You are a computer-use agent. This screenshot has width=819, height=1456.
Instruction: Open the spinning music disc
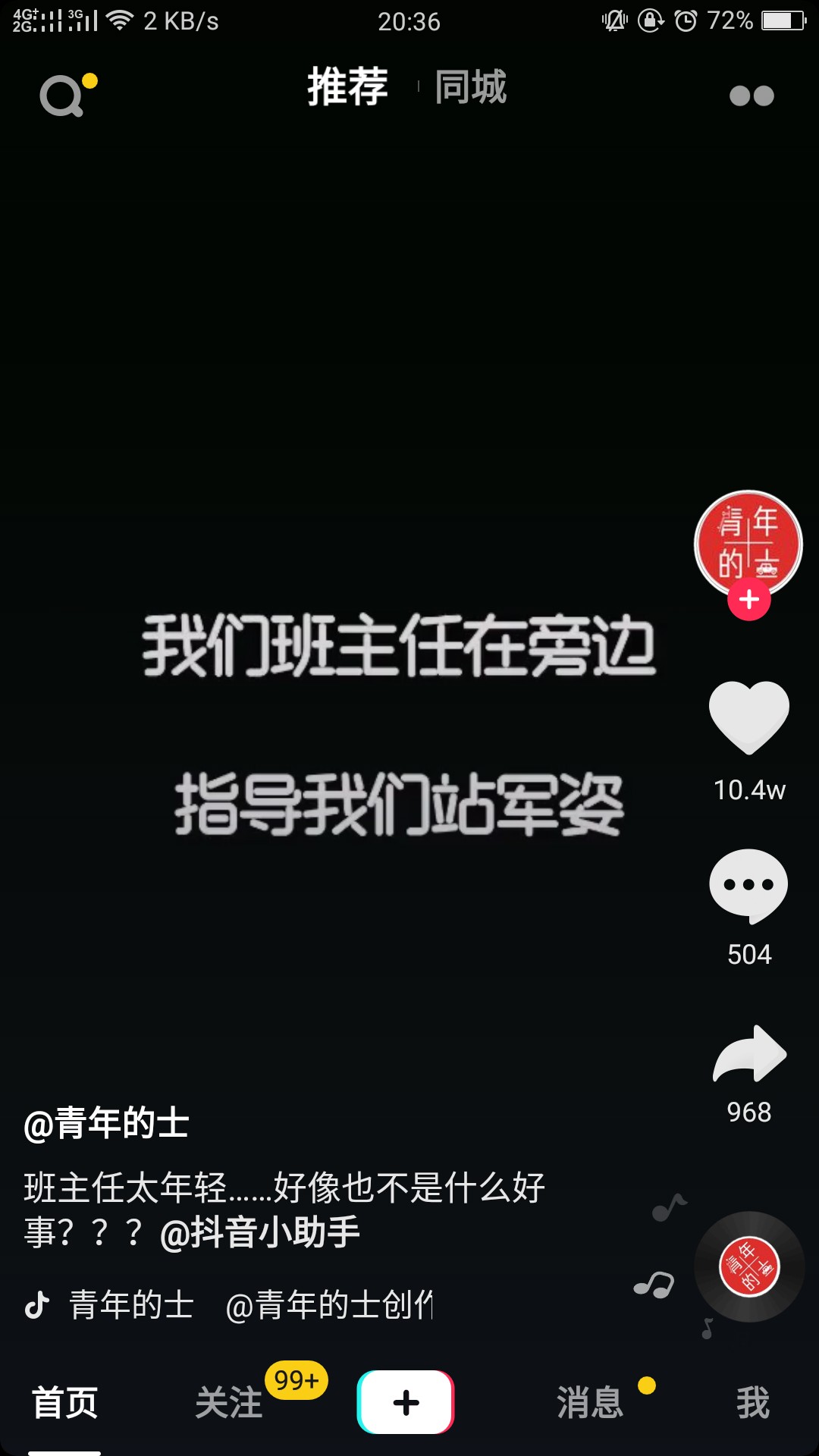748,1267
